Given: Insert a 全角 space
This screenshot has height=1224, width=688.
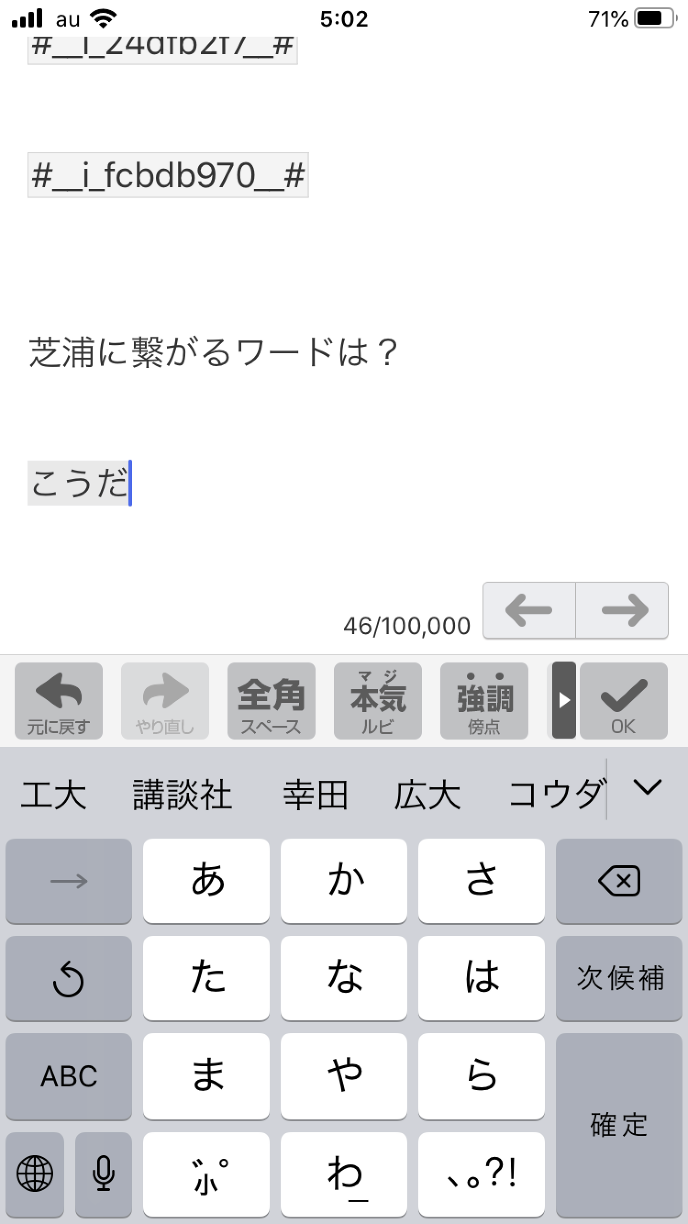Looking at the screenshot, I should [x=271, y=700].
